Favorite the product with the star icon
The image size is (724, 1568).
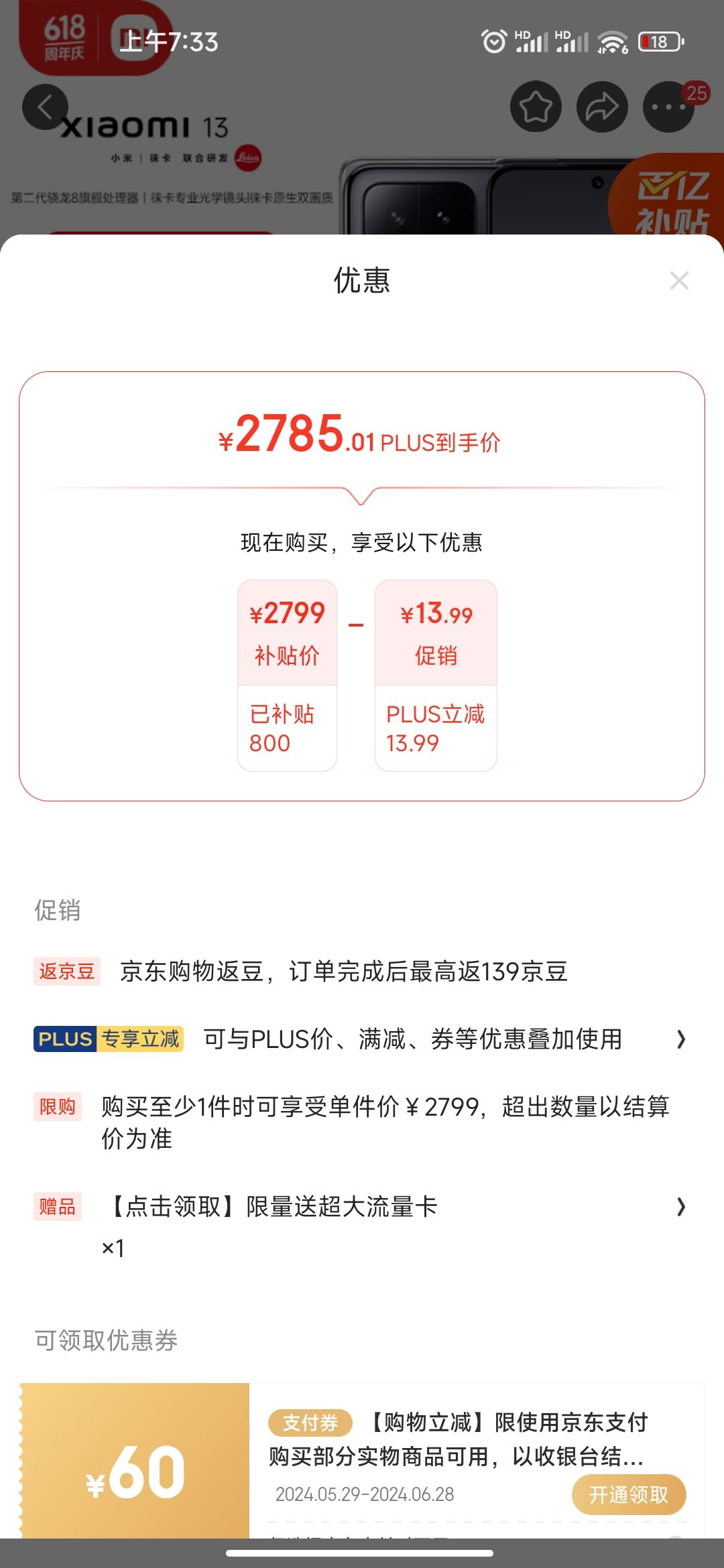click(x=536, y=107)
